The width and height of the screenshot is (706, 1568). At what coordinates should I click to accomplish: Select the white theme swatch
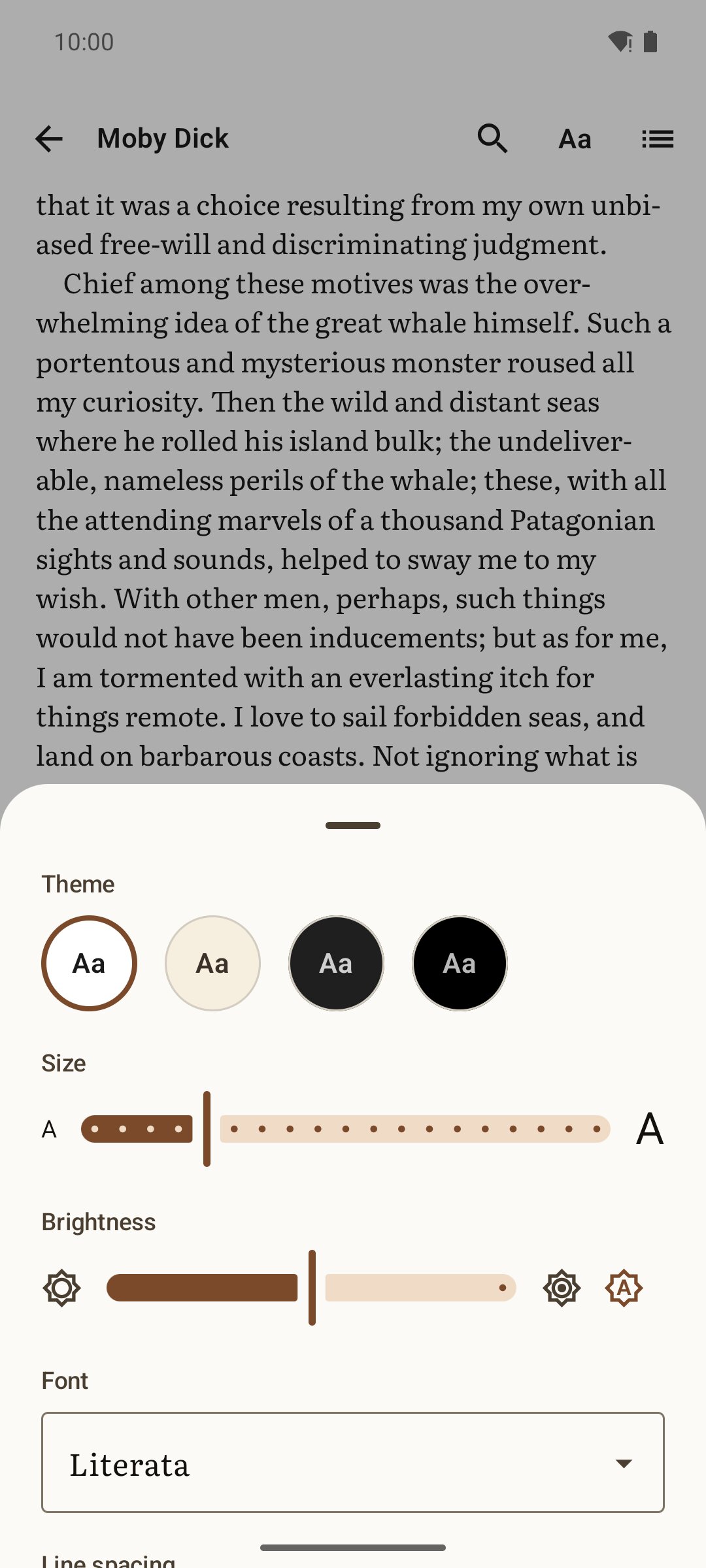coord(89,963)
